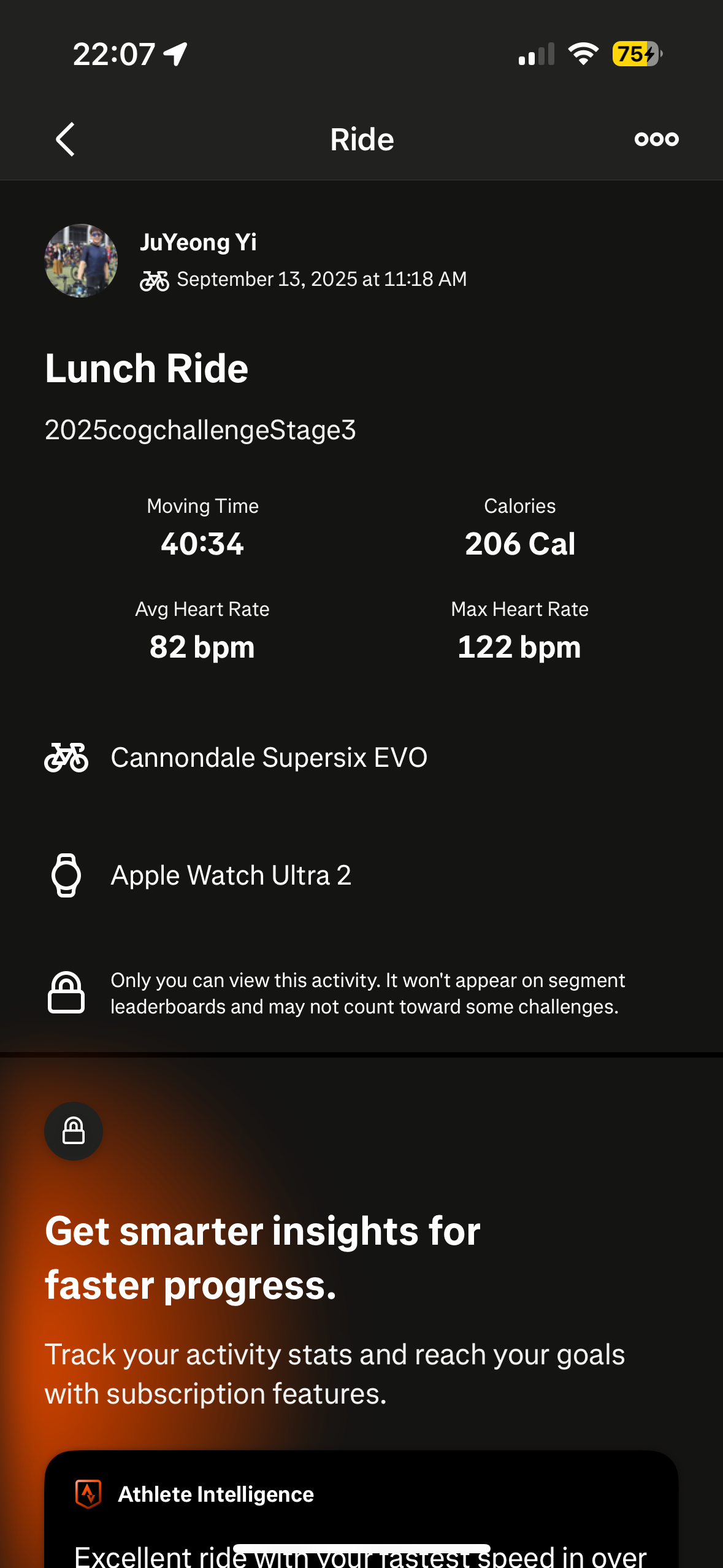Open the Cannondale Supersix EVO gear row
The height and width of the screenshot is (1568, 723).
pyautogui.click(x=361, y=758)
